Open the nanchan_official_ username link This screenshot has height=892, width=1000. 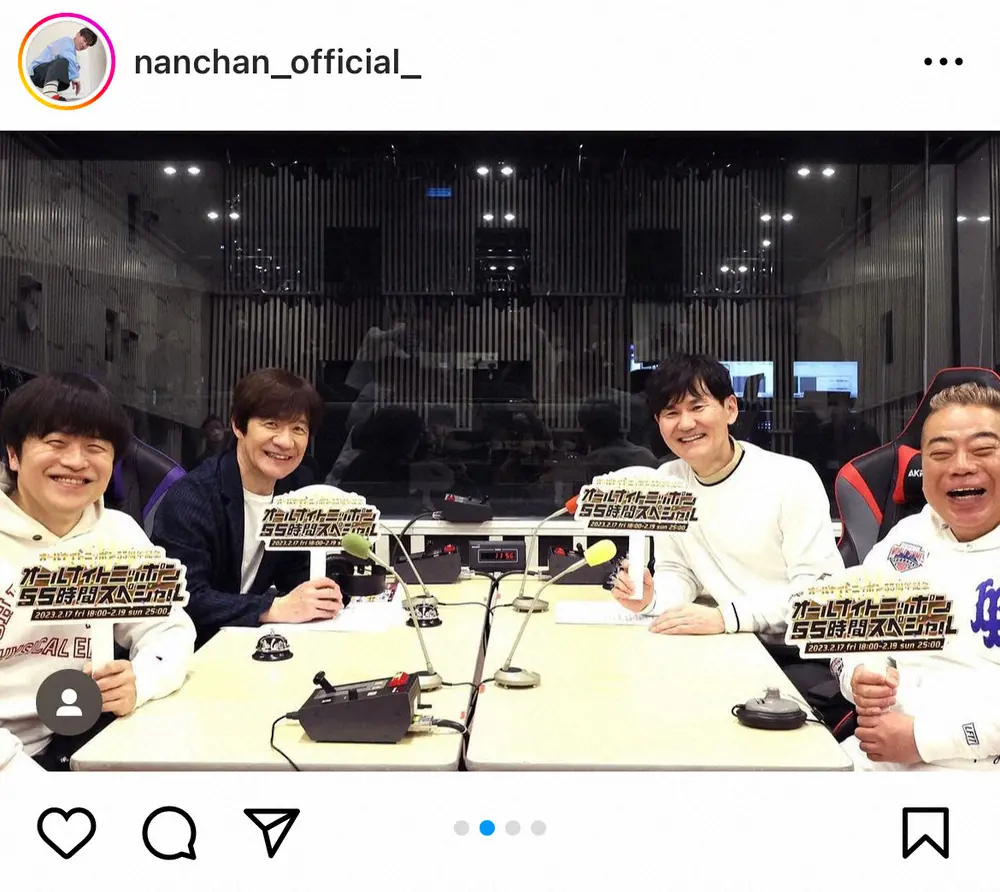pos(277,63)
